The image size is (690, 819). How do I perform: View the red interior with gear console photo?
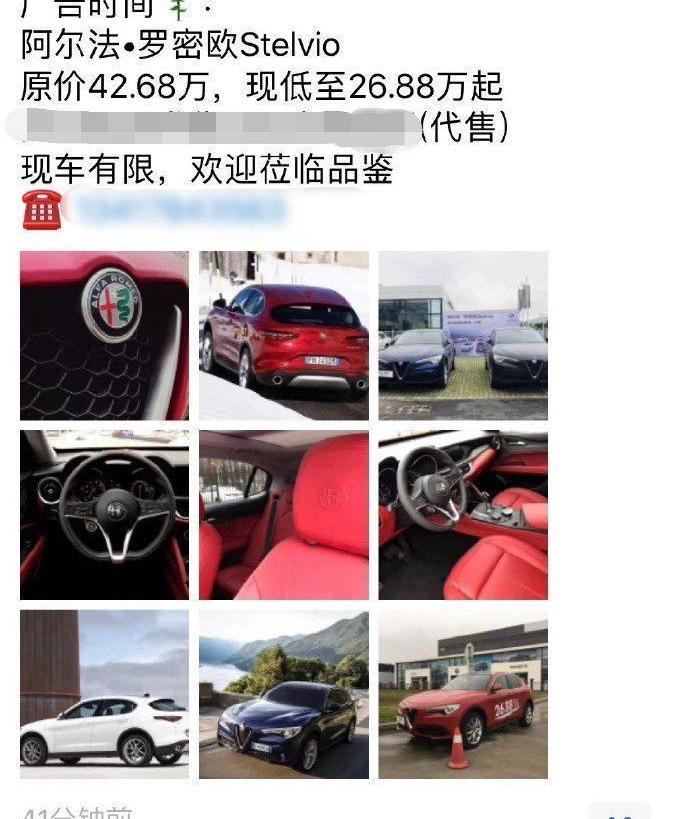pyautogui.click(x=463, y=515)
